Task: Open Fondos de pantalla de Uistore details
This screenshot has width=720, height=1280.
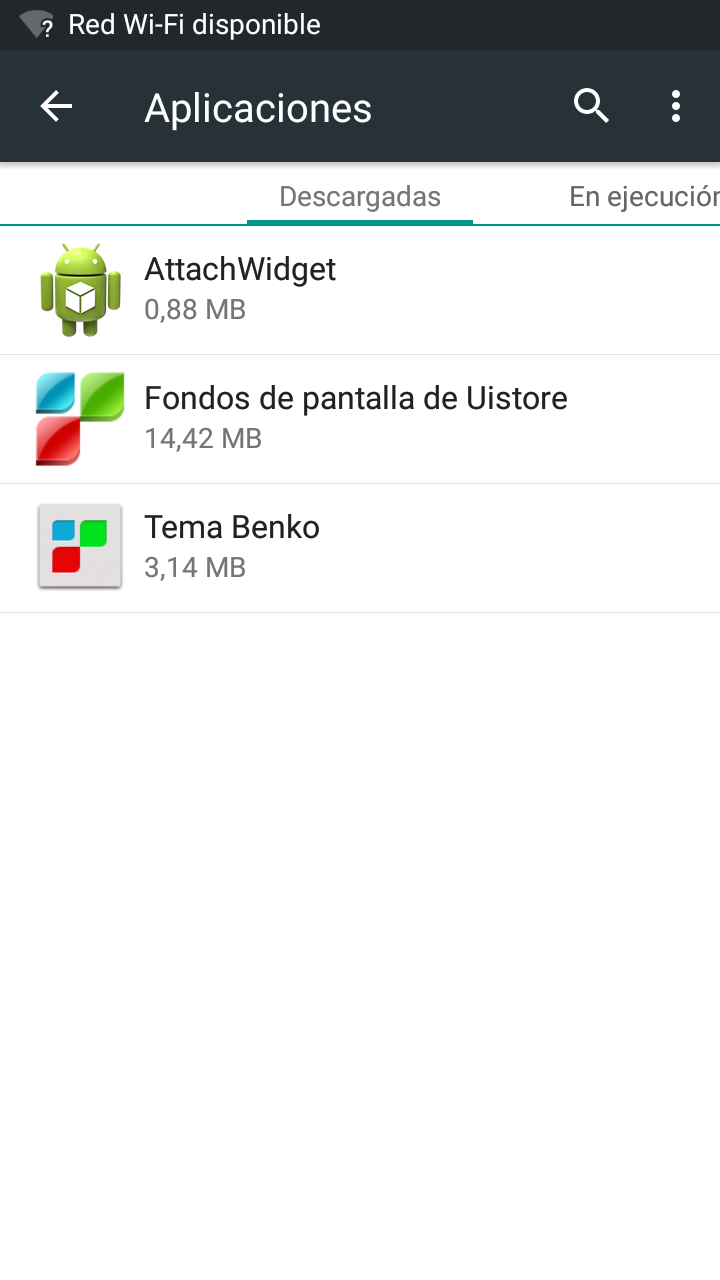Action: [360, 419]
